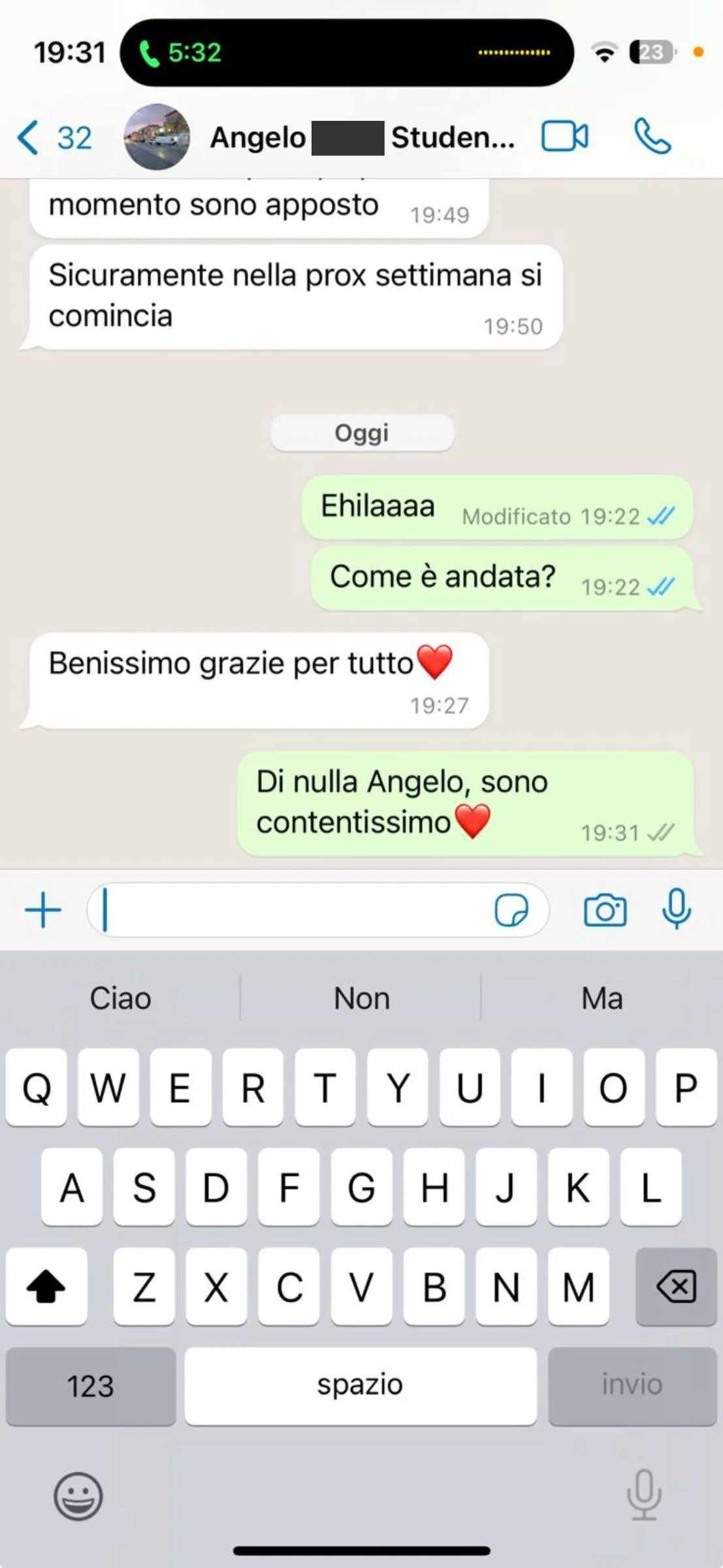Start a voice call with Angelo
Screen dimensions: 723x1568
click(x=652, y=137)
